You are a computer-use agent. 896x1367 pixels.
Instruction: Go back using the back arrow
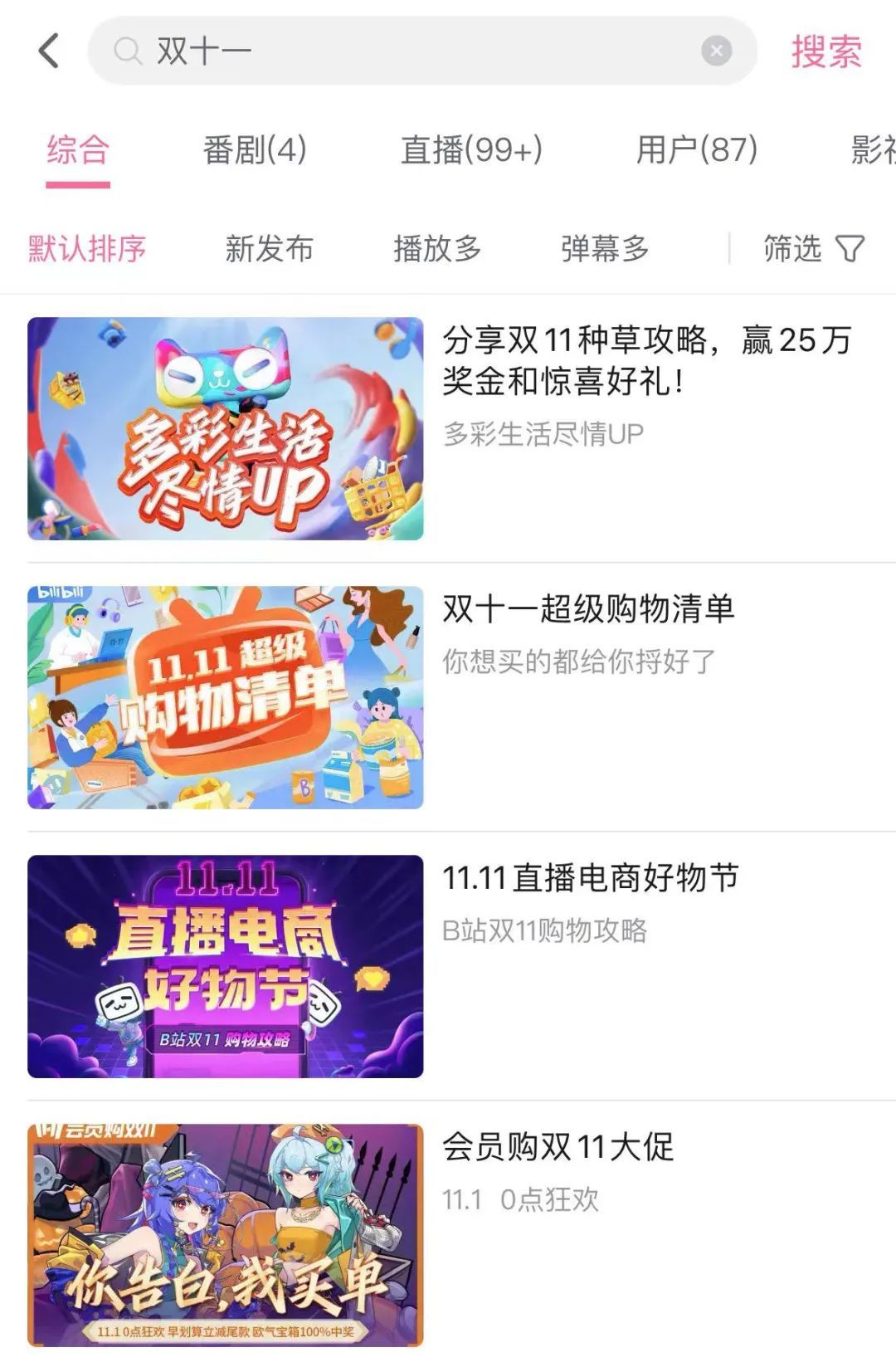coord(49,51)
